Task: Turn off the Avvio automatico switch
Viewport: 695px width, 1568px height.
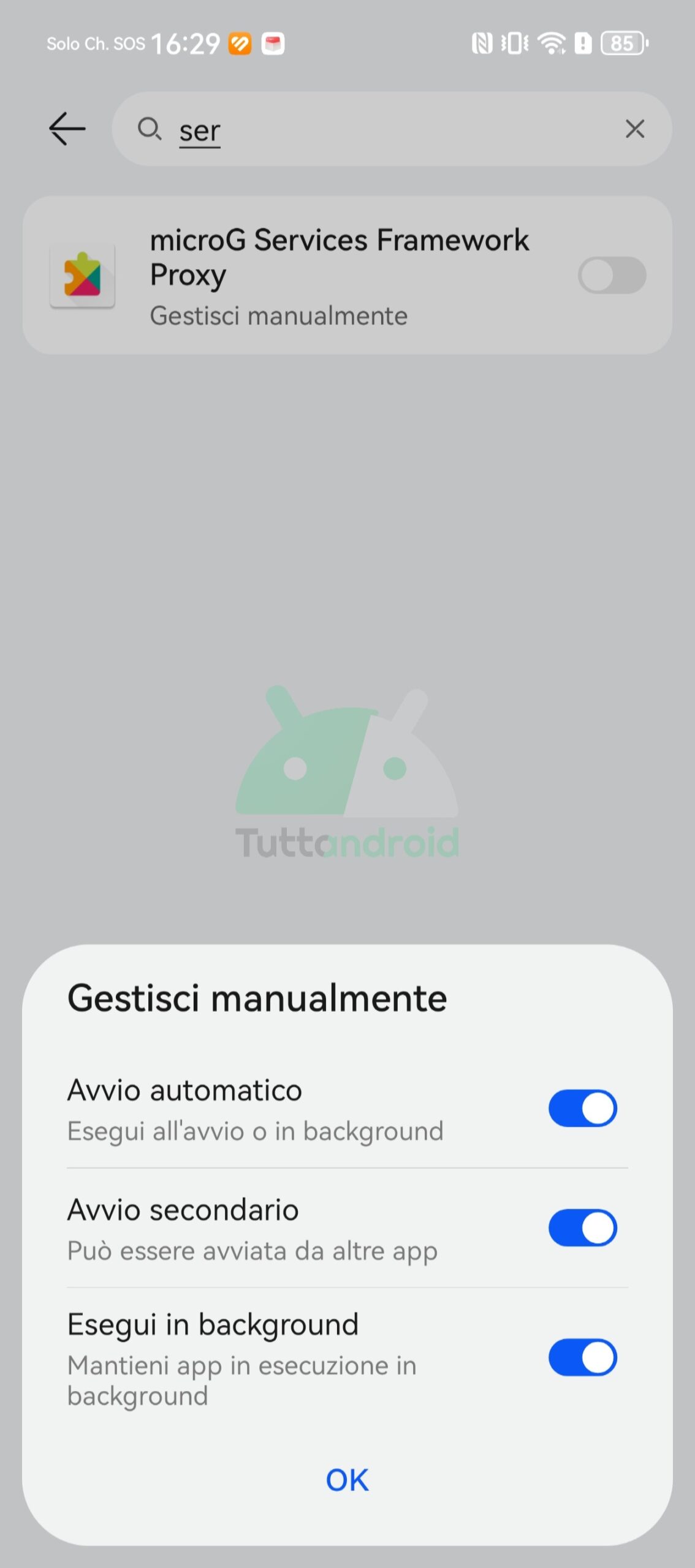Action: point(582,1108)
